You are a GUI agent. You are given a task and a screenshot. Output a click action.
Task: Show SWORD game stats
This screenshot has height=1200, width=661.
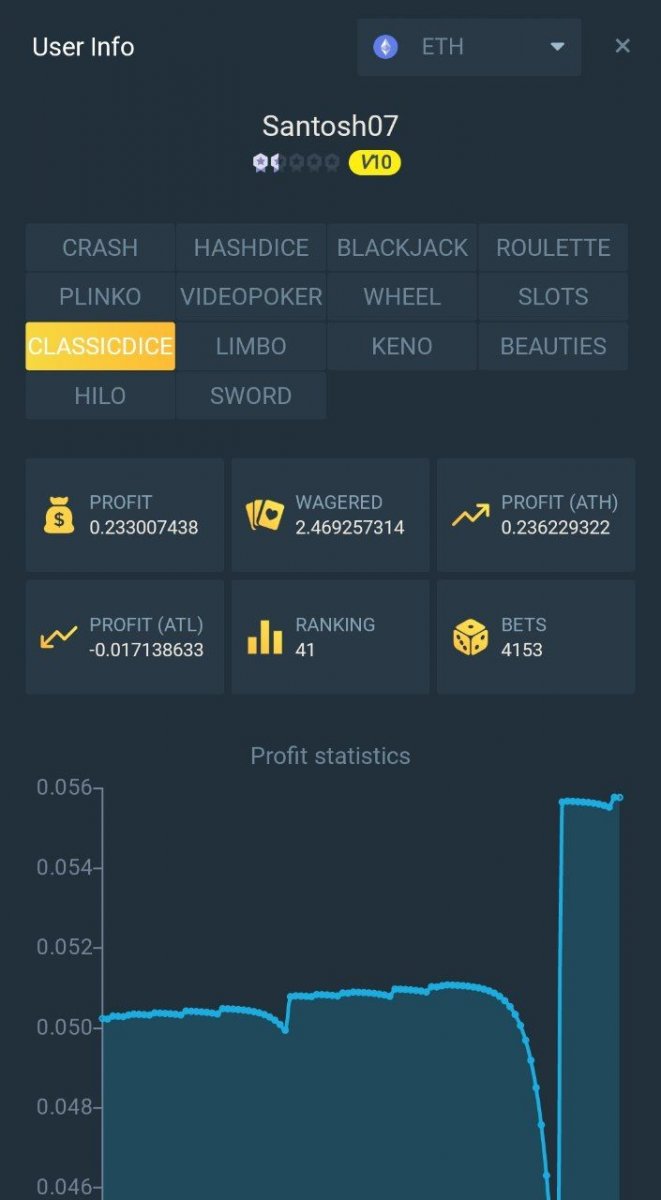click(251, 396)
